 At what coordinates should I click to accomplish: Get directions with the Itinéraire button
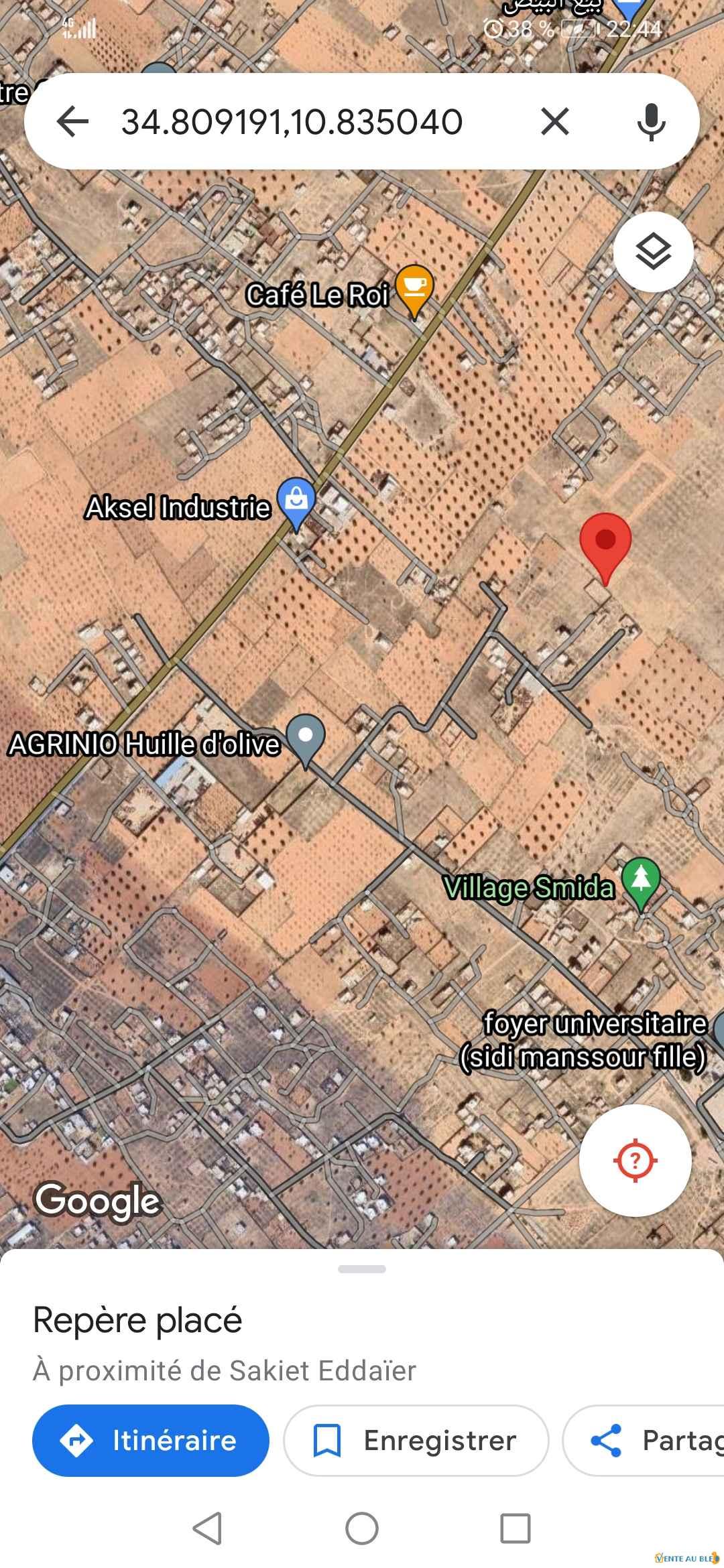[x=151, y=1440]
